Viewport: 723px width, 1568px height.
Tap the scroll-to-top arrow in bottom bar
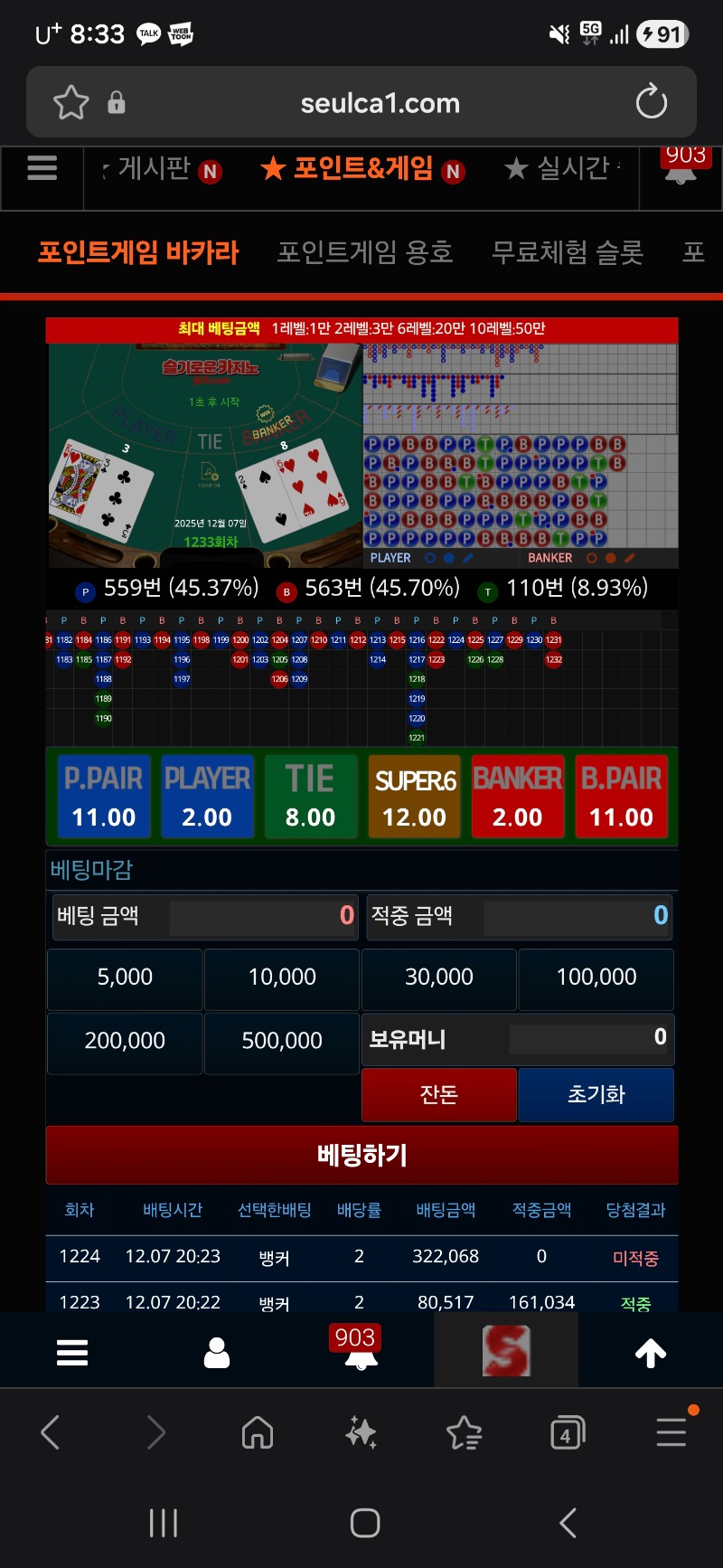[x=651, y=1352]
